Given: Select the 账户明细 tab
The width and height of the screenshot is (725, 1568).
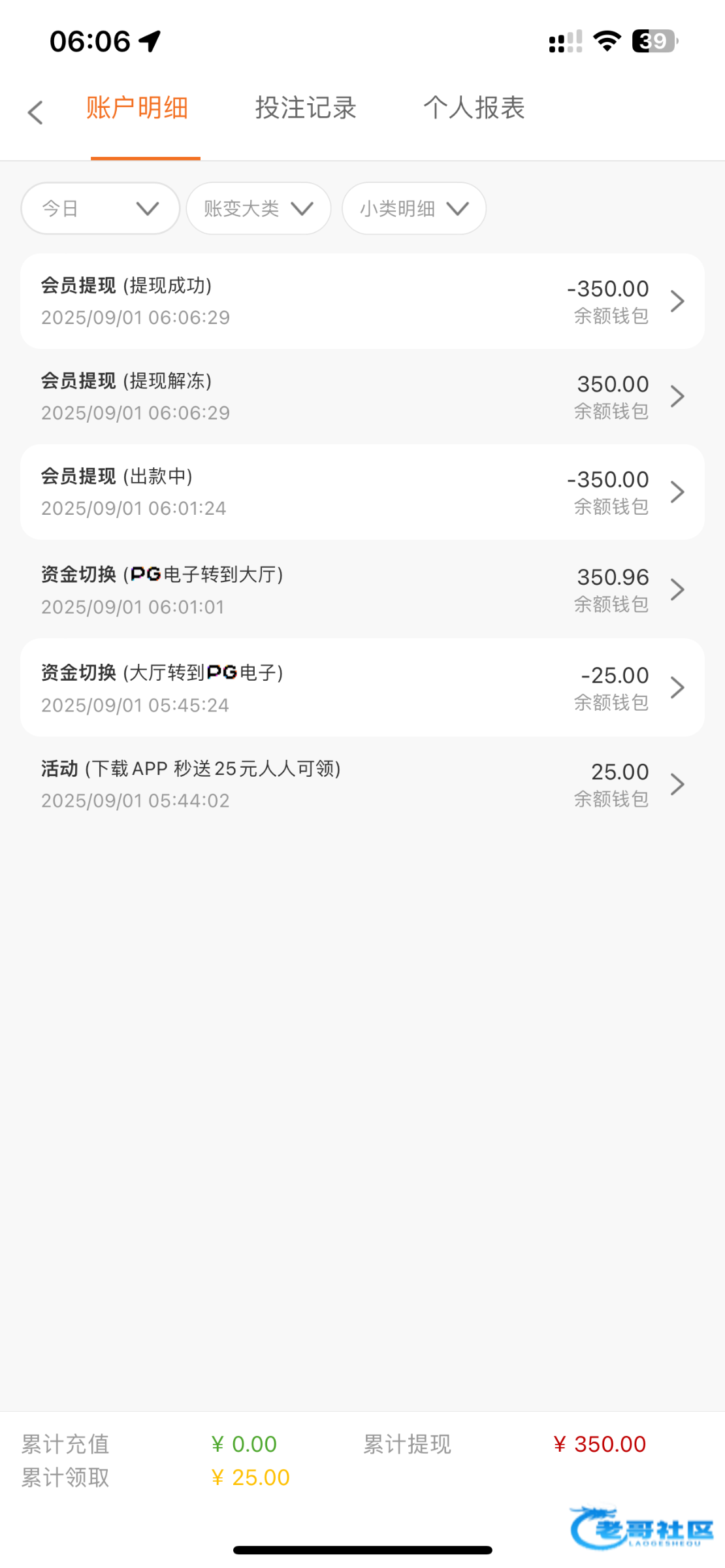Looking at the screenshot, I should [137, 108].
